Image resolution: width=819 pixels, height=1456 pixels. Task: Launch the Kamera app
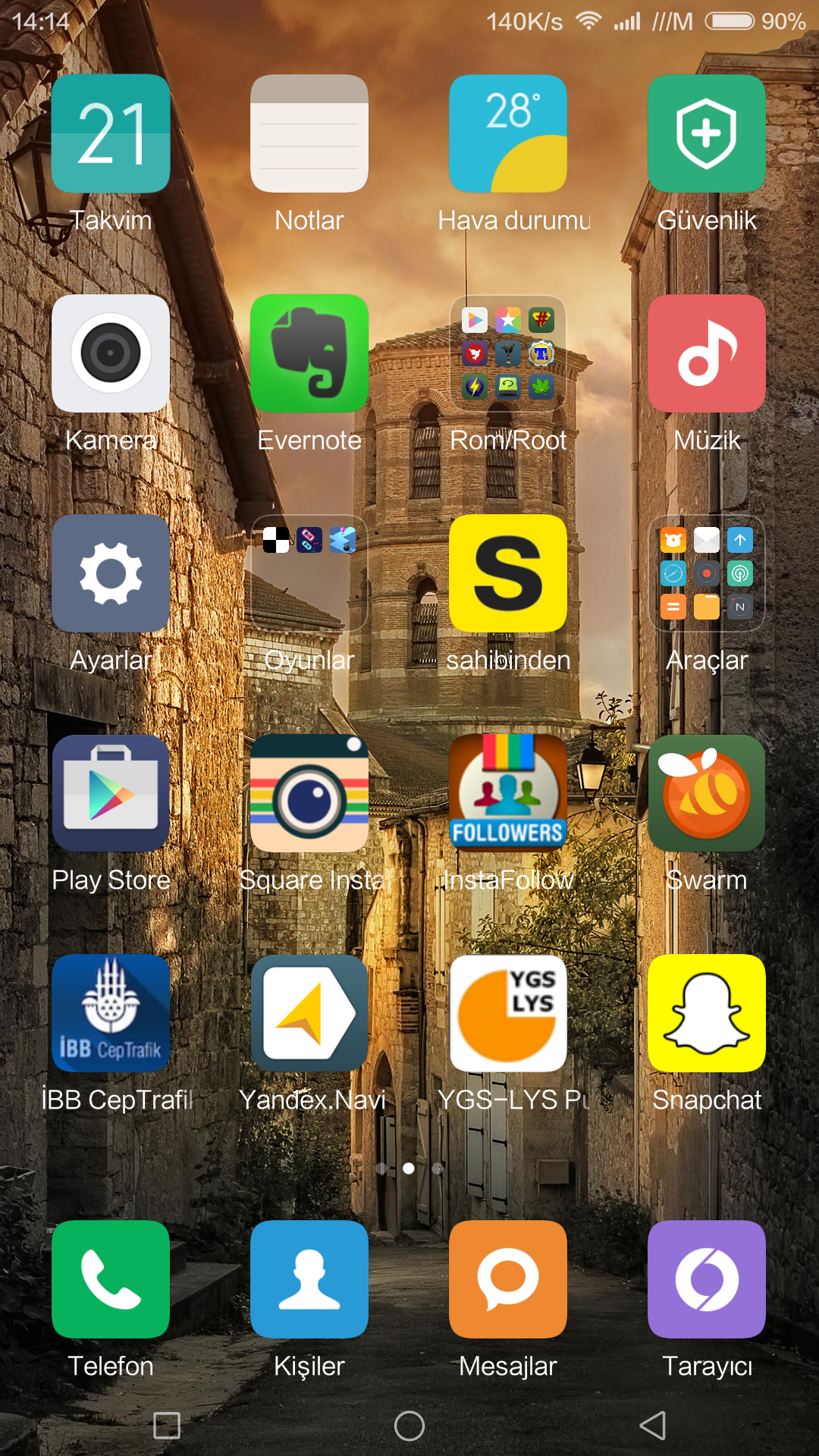coord(111,353)
